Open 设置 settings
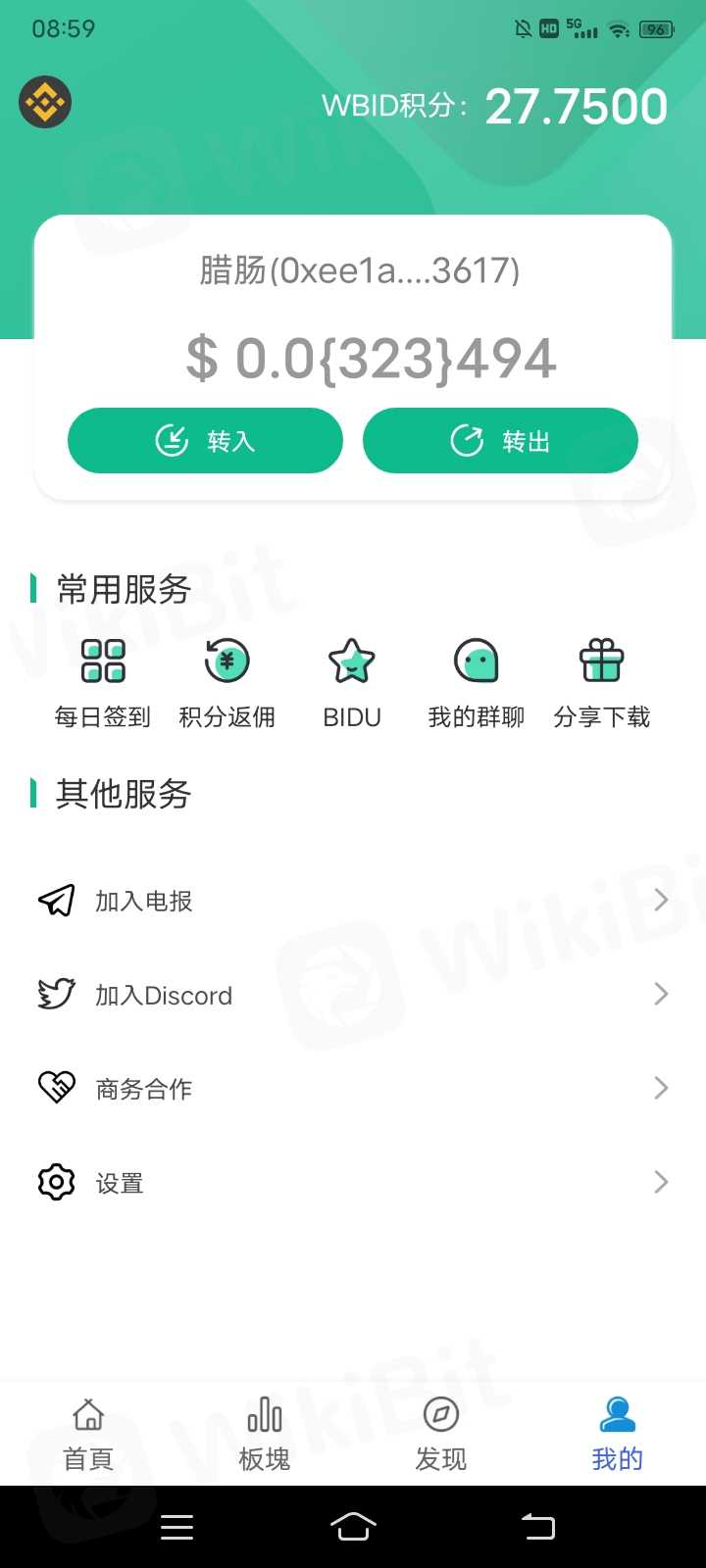The height and width of the screenshot is (1568, 706). pyautogui.click(x=353, y=1182)
